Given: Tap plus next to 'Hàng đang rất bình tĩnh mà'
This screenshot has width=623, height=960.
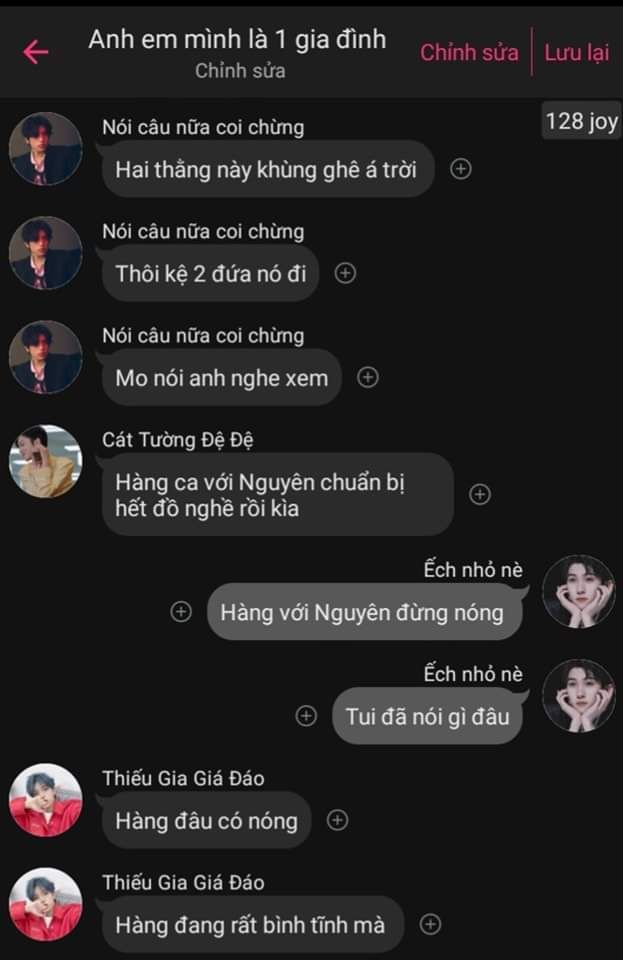Looking at the screenshot, I should (x=430, y=925).
